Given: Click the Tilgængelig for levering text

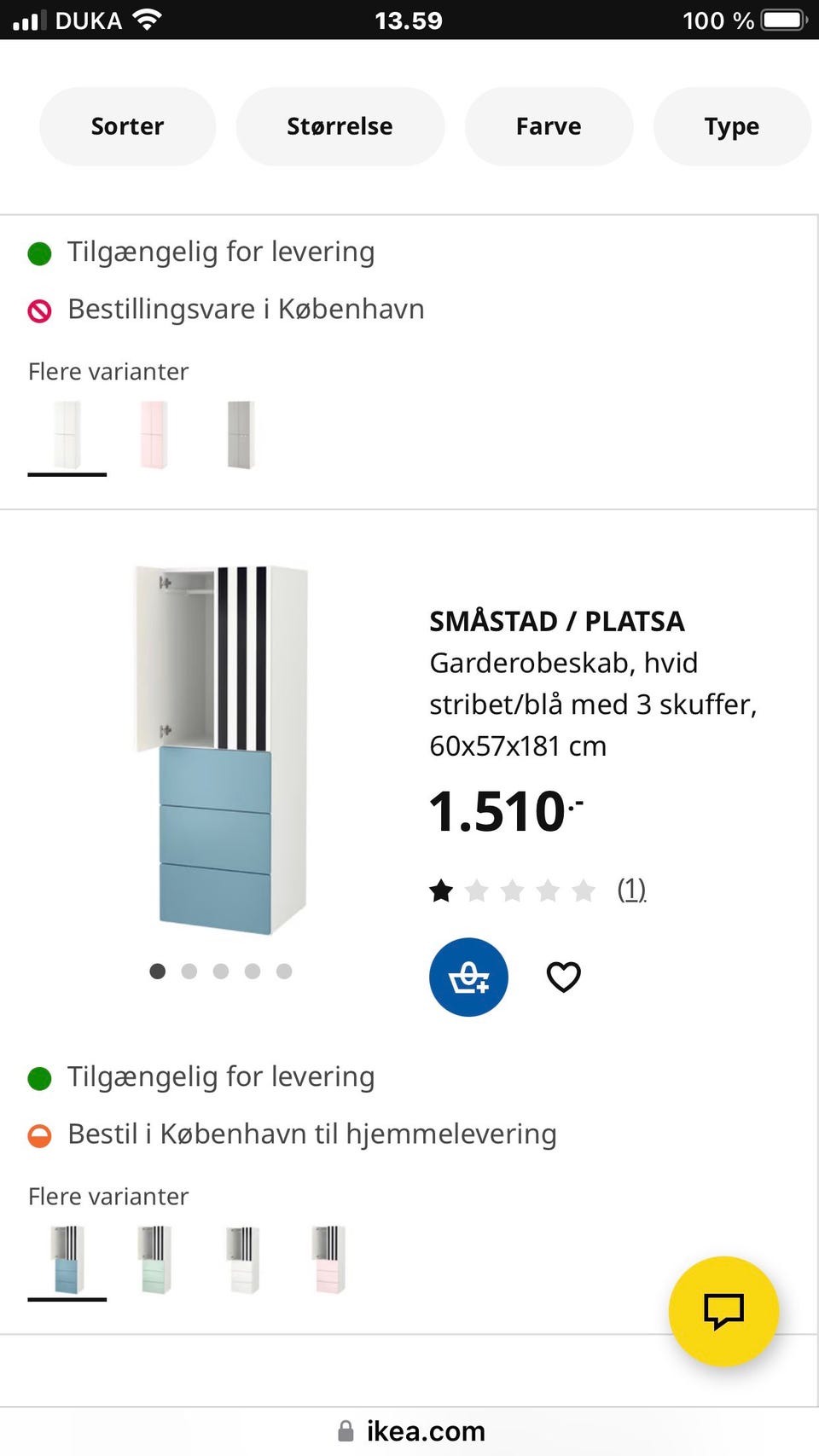Looking at the screenshot, I should tap(220, 1076).
